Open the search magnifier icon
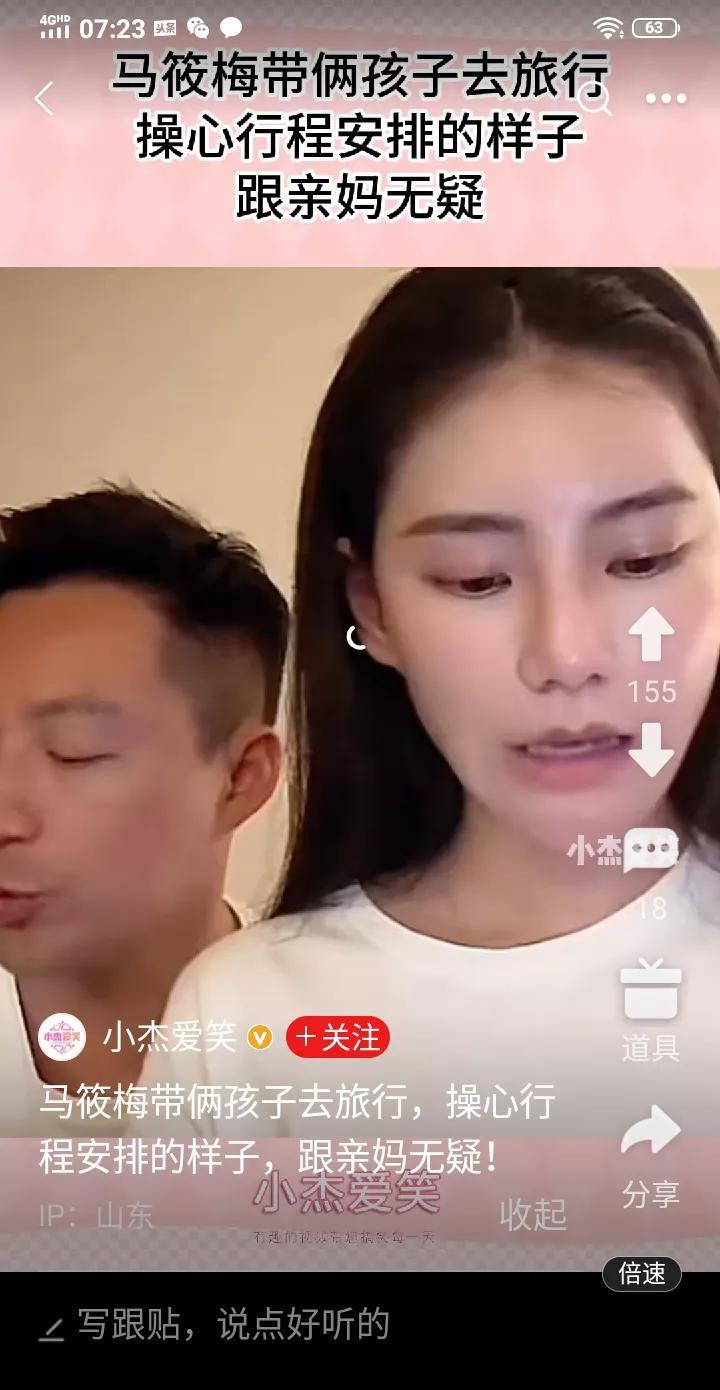 point(594,99)
